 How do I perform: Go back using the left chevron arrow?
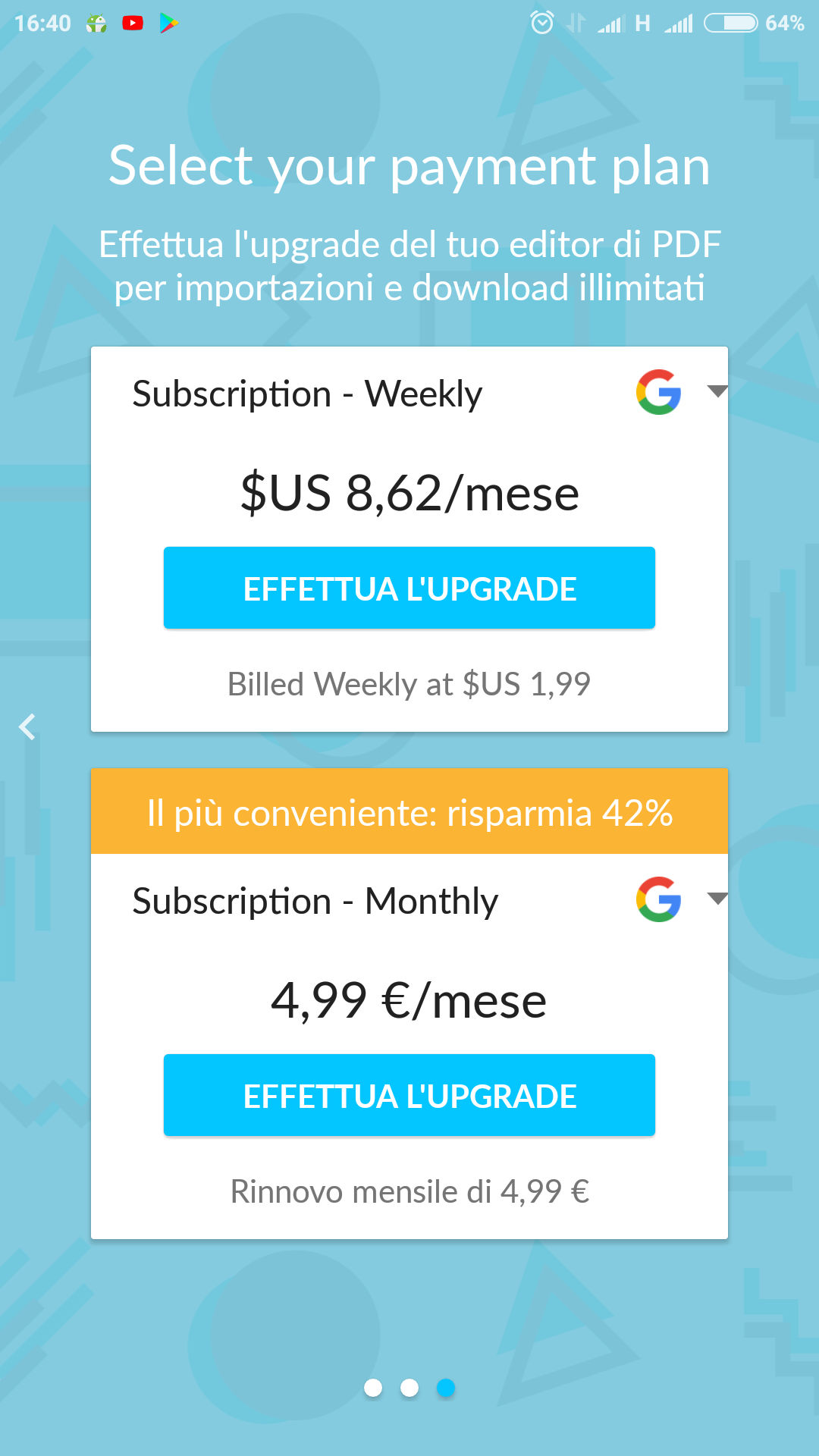(27, 726)
